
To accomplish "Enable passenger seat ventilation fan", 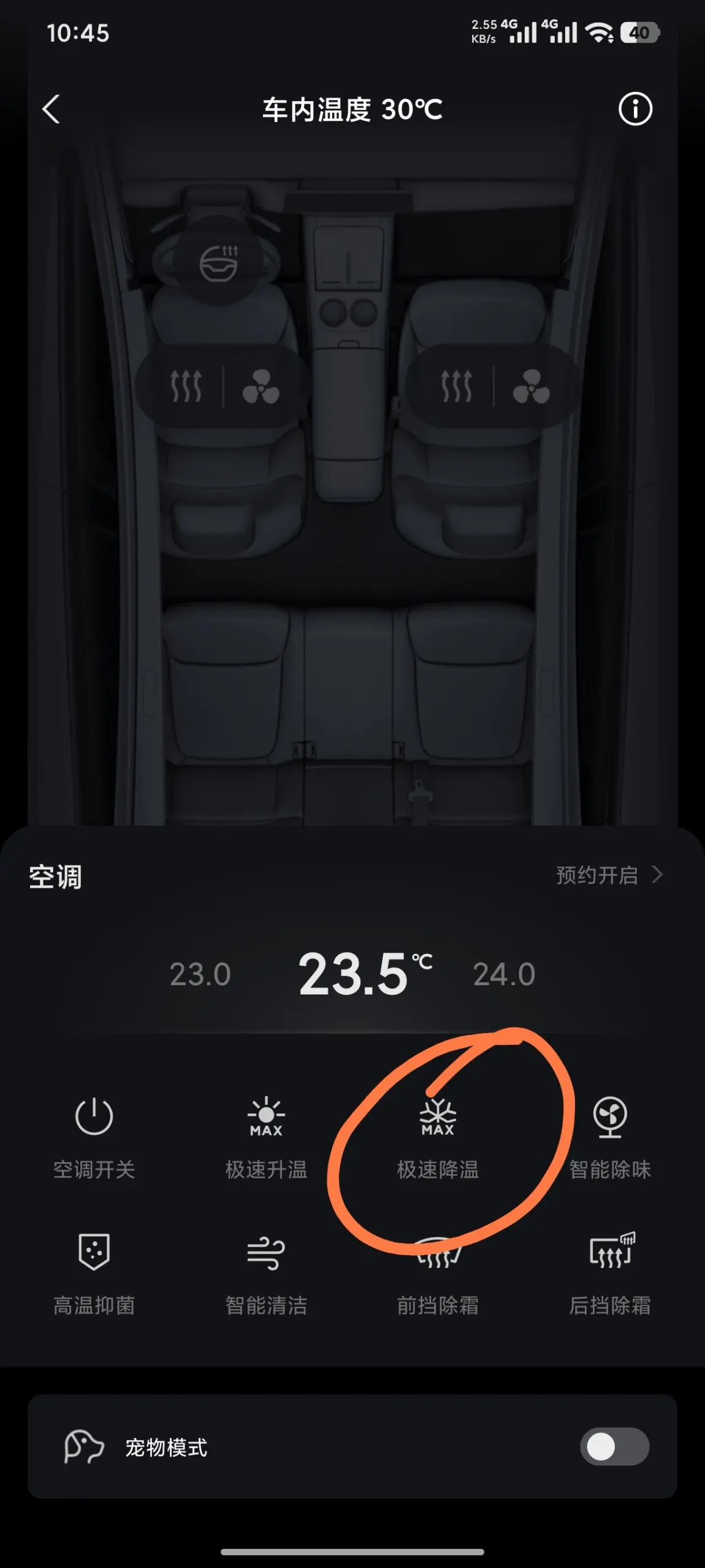I will point(532,386).
